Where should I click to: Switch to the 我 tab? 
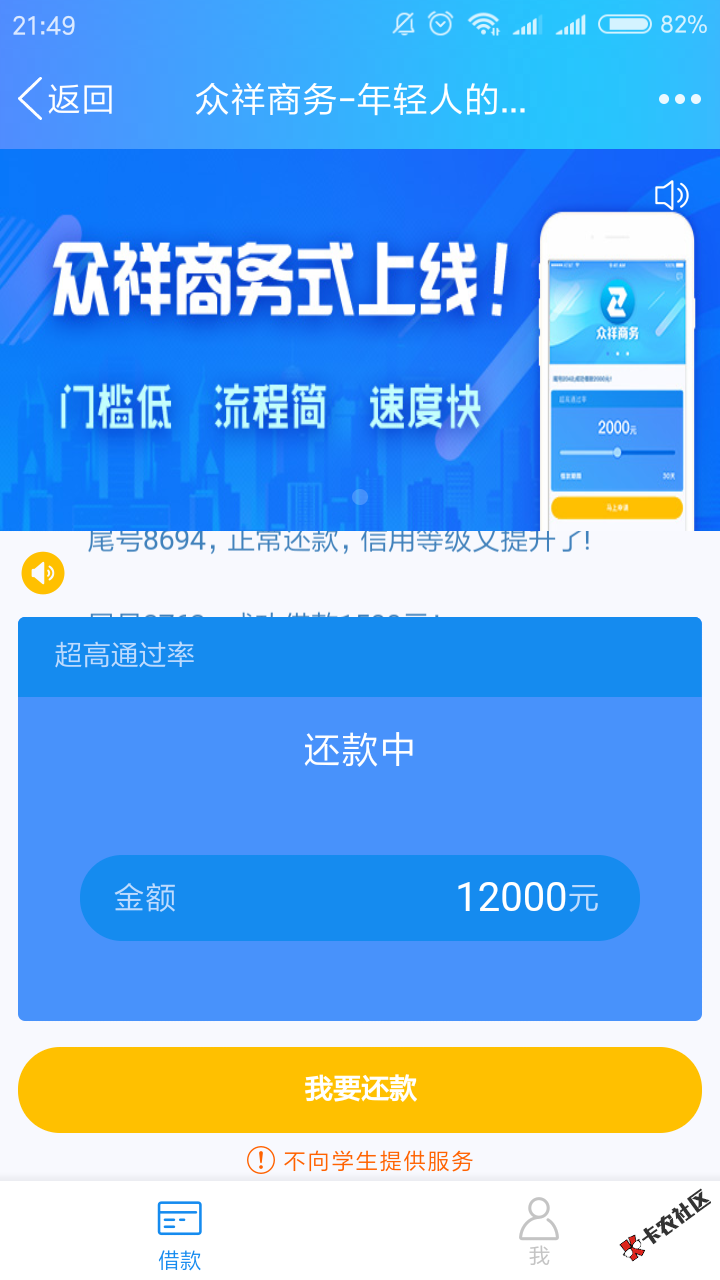click(539, 1232)
